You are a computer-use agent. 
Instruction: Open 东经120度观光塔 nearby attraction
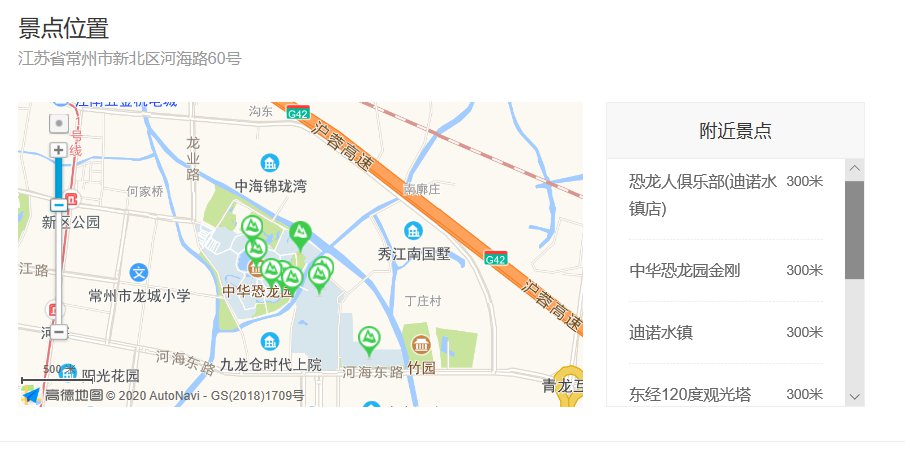(692, 394)
